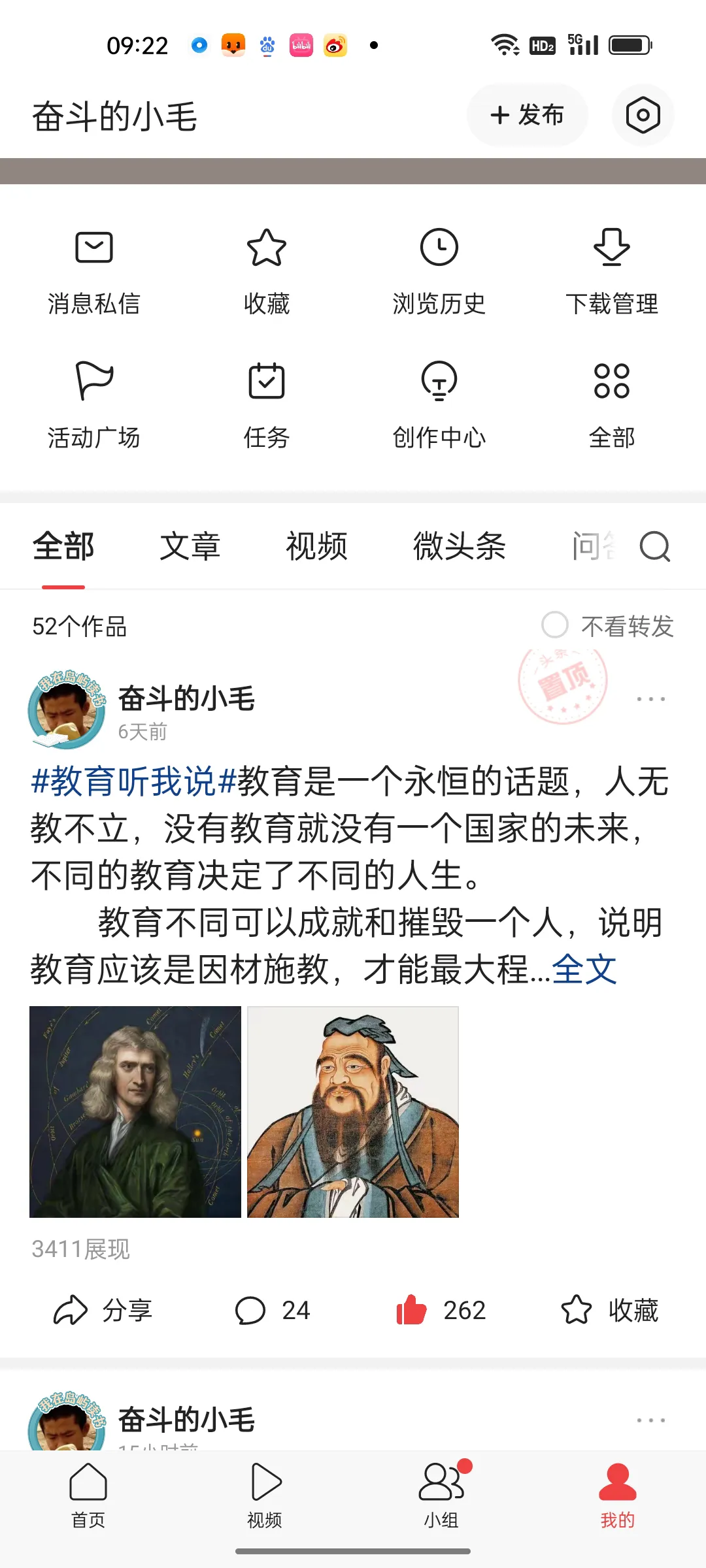Switch to the 文章 tab
The image size is (706, 1568).
[x=190, y=546]
